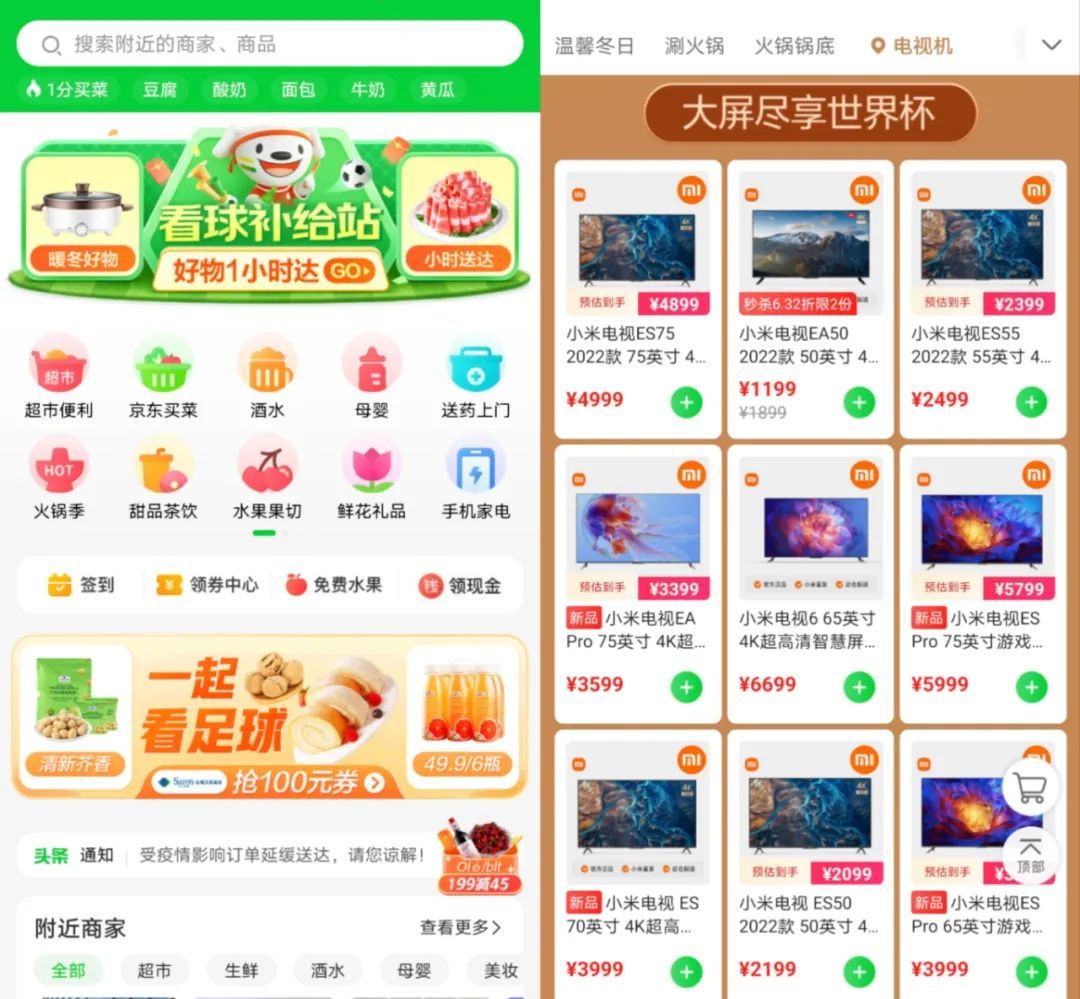The image size is (1080, 999).
Task: Switch to the 涮火锅 tab
Action: coord(694,46)
